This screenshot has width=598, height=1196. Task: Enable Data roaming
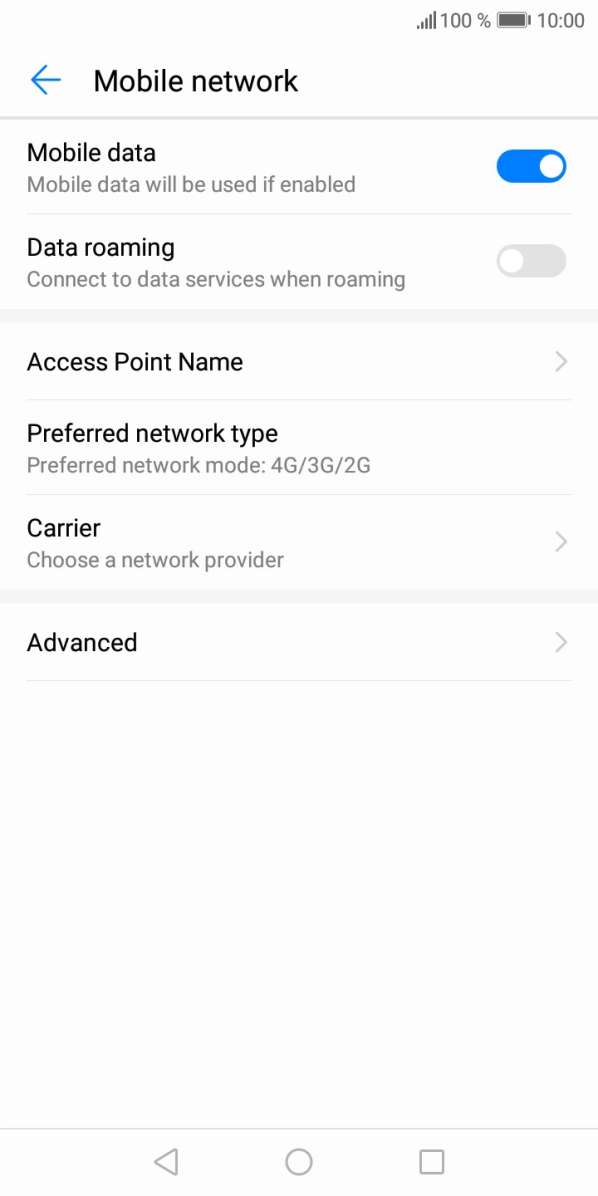(x=531, y=261)
